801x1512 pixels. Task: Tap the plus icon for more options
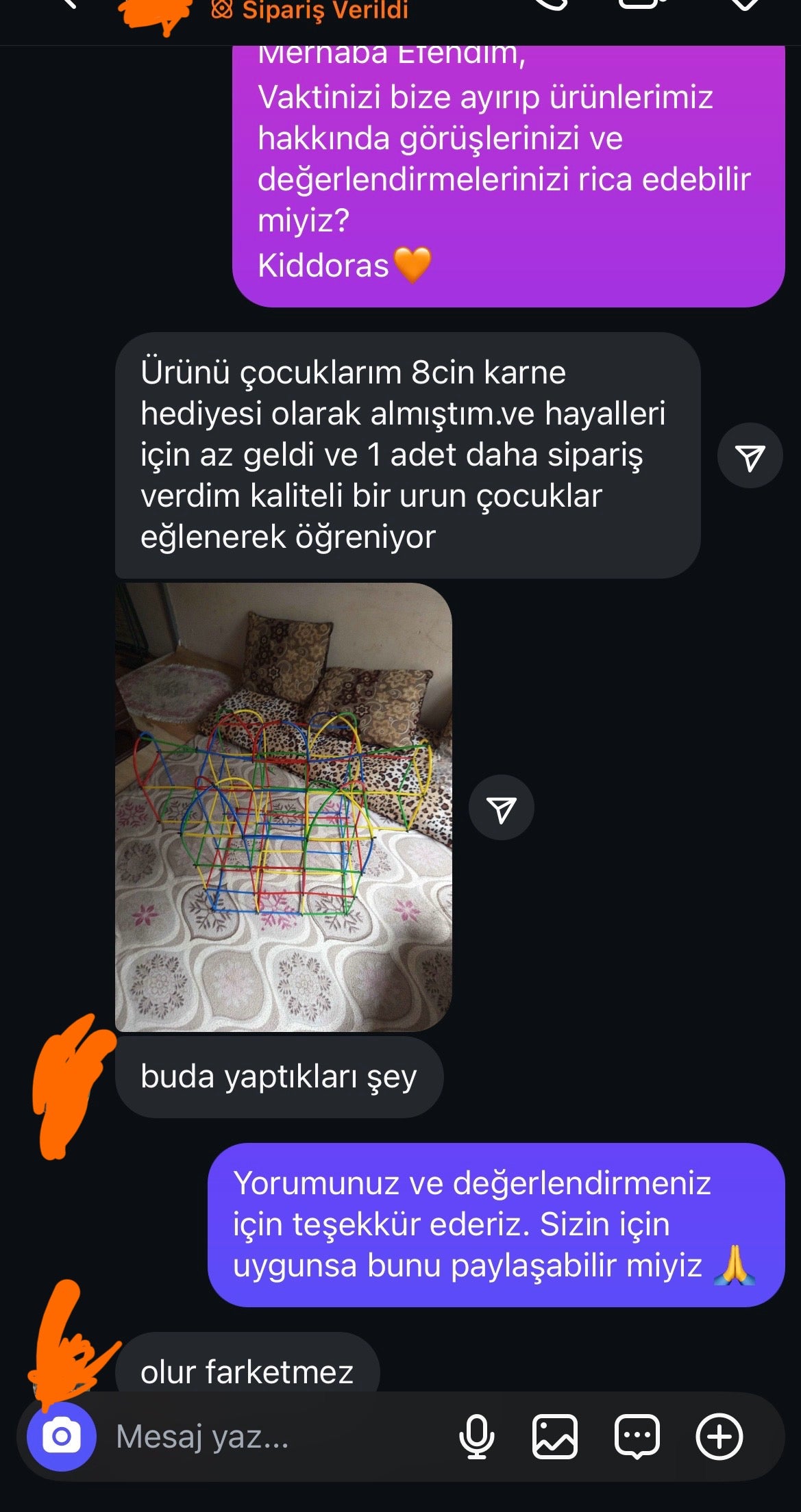tap(719, 1437)
